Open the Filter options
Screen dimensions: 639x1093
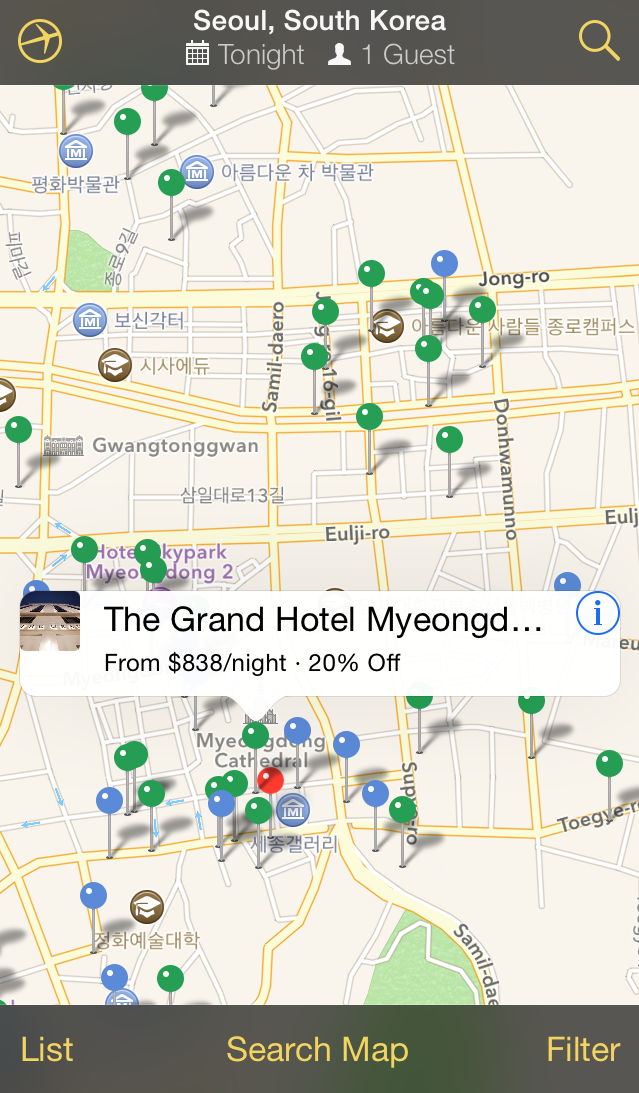(x=583, y=1050)
